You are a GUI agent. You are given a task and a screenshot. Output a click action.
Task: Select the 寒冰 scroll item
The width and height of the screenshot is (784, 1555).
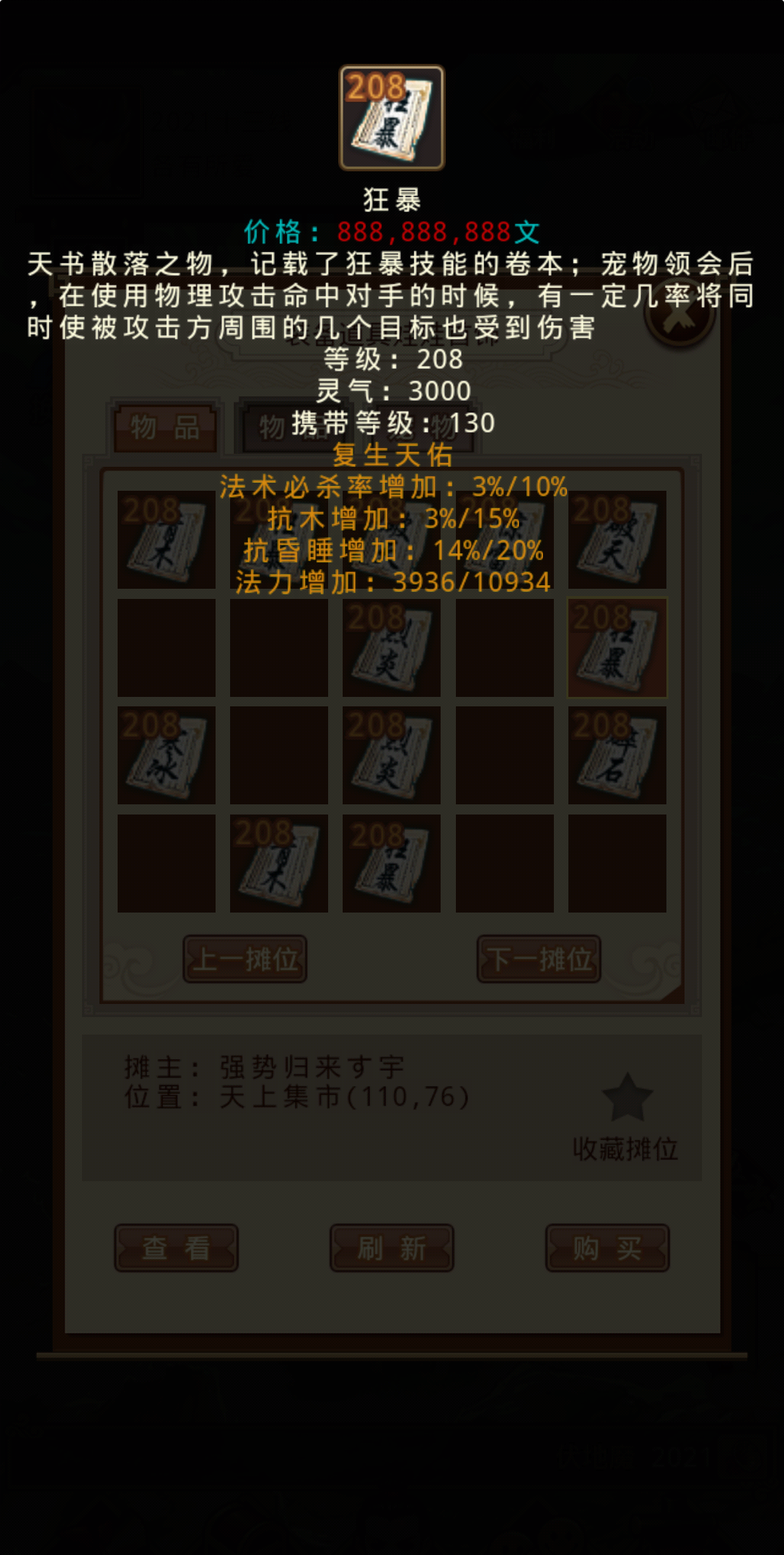(x=166, y=755)
